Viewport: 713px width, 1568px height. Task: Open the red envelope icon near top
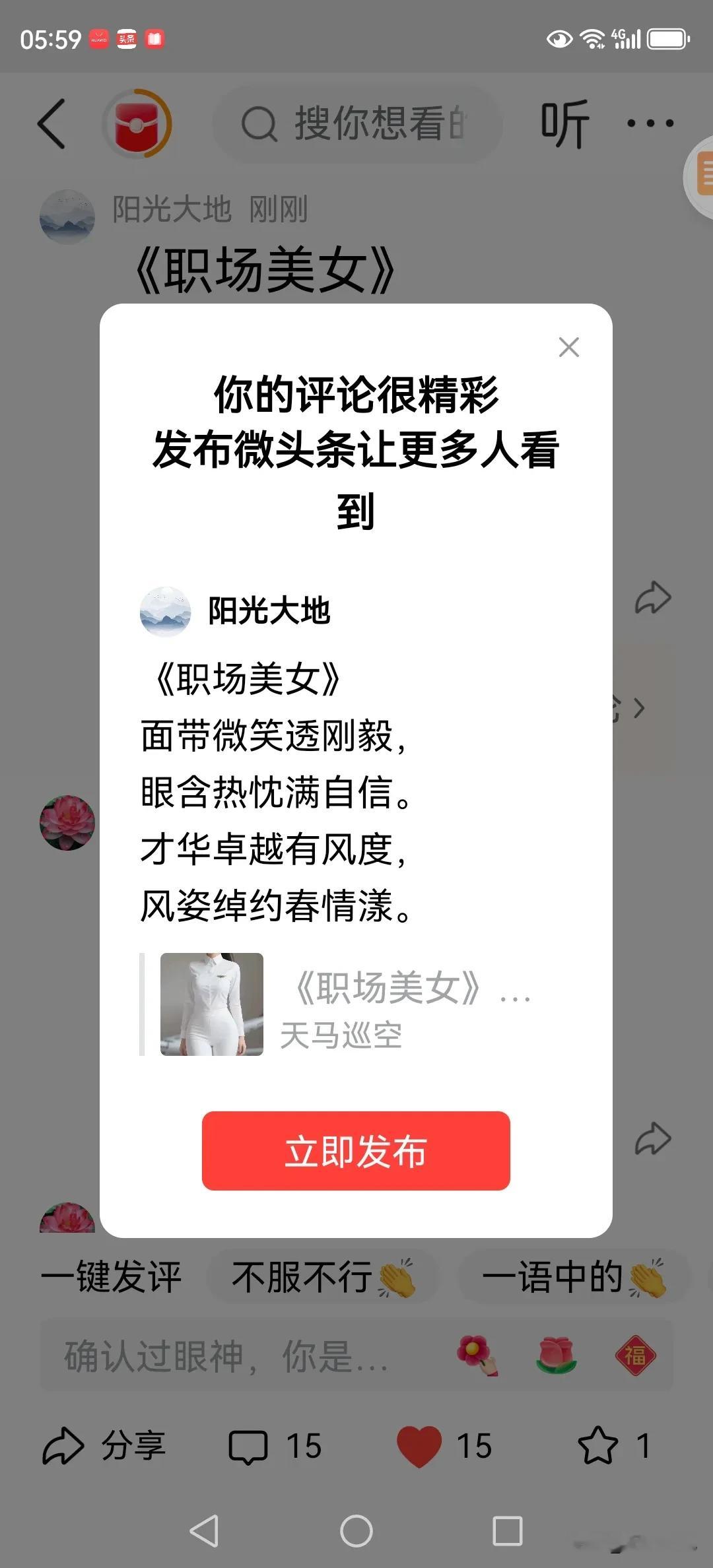click(x=137, y=124)
